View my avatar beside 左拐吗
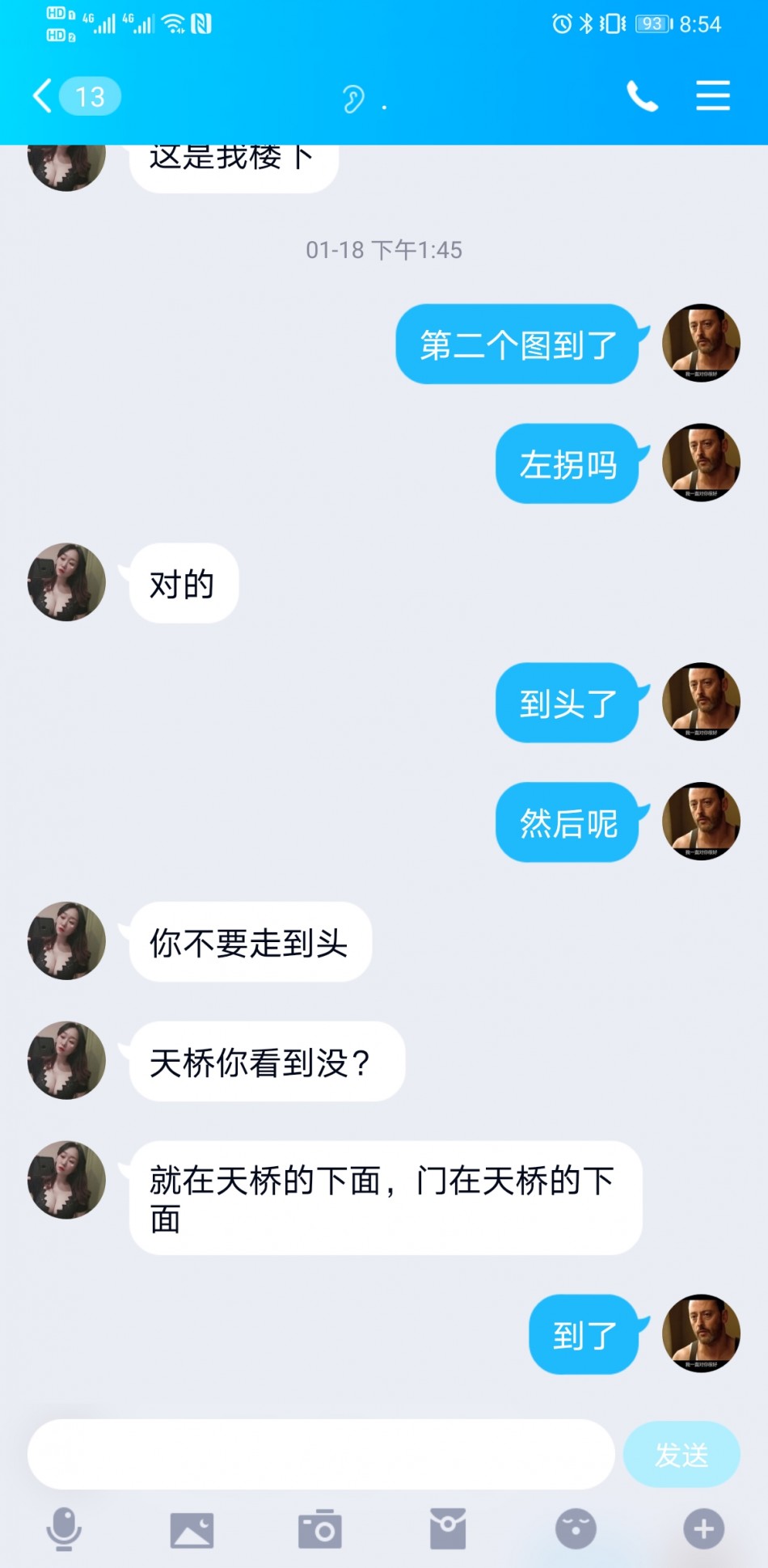Image resolution: width=768 pixels, height=1568 pixels. (700, 463)
